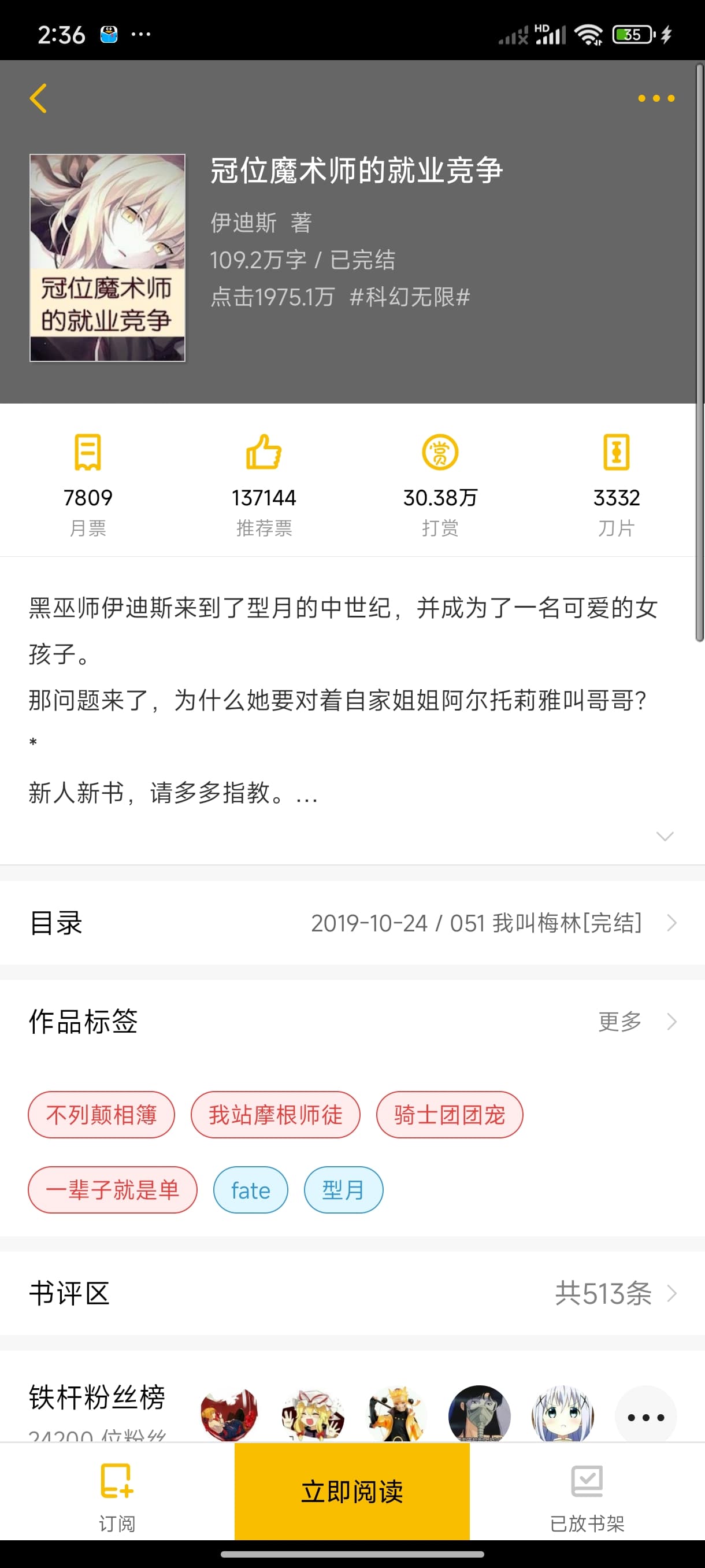Viewport: 705px width, 1568px height.
Task: Select the 骑士团团宠 tag
Action: [x=449, y=1115]
